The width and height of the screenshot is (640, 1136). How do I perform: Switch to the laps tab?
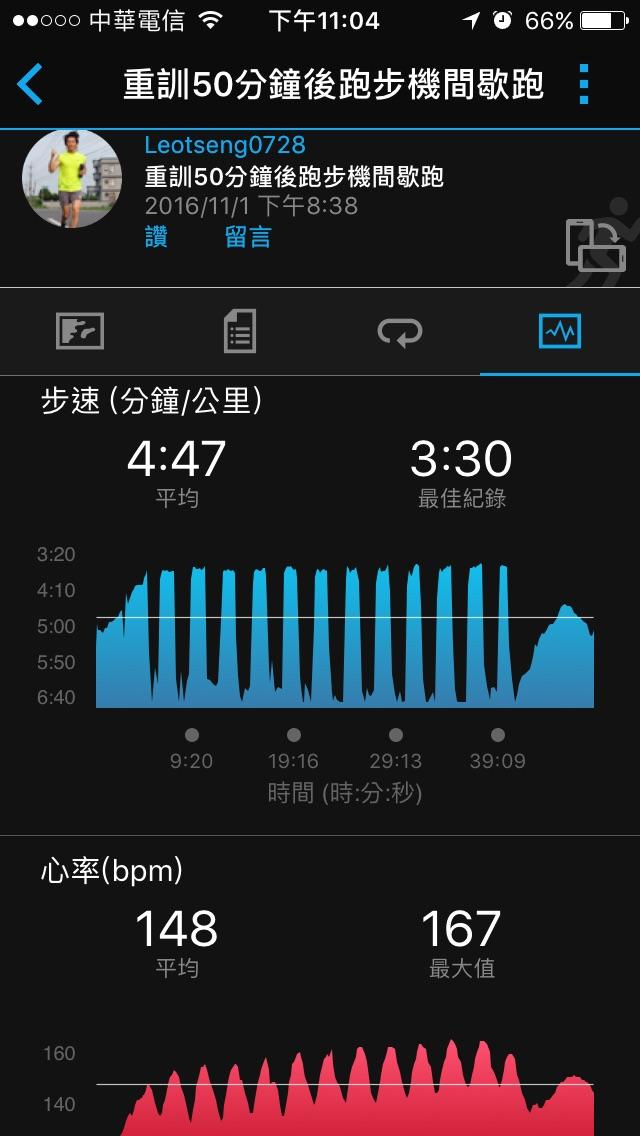[400, 331]
